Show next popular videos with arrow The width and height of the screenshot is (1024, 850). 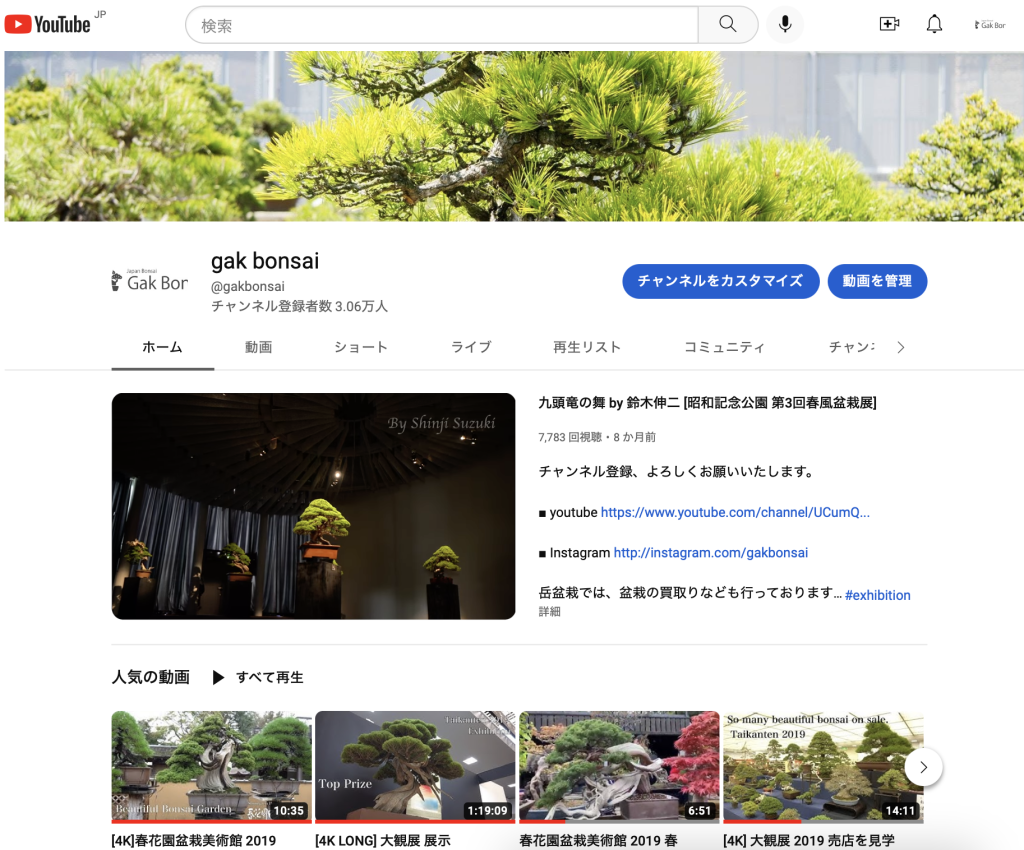coord(923,767)
